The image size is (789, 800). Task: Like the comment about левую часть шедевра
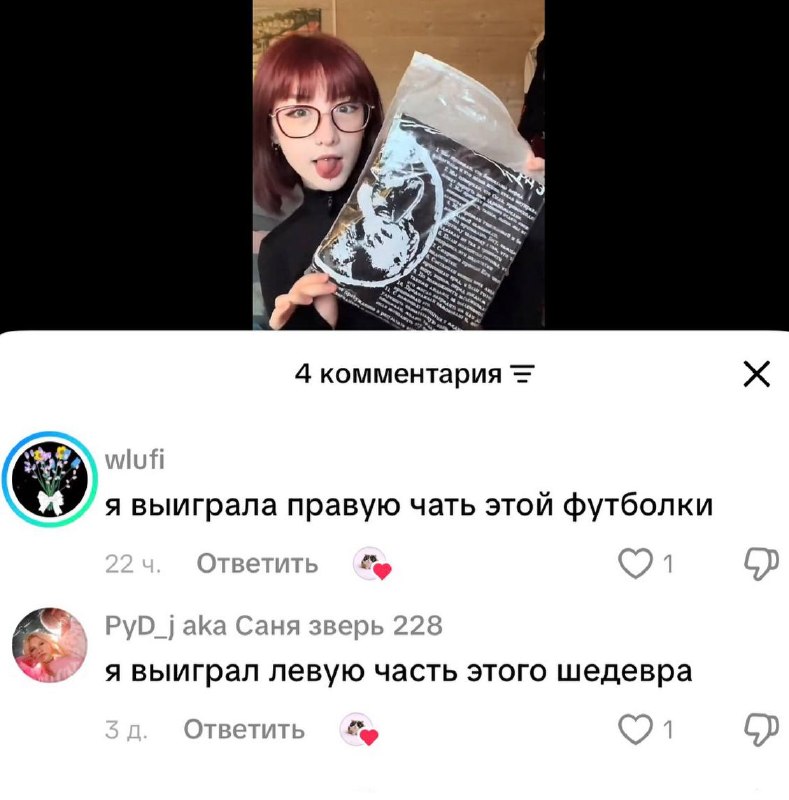pyautogui.click(x=635, y=729)
